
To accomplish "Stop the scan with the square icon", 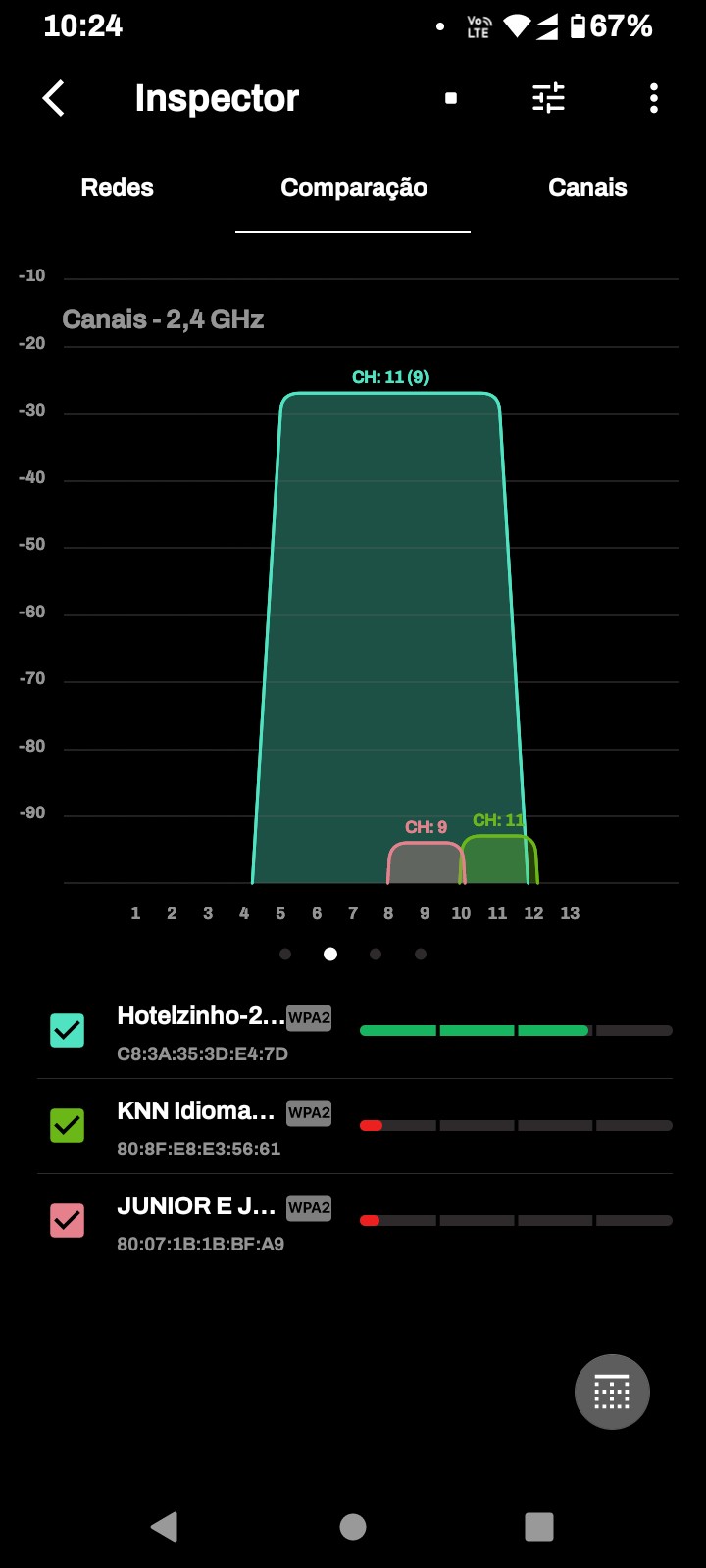I will coord(451,98).
